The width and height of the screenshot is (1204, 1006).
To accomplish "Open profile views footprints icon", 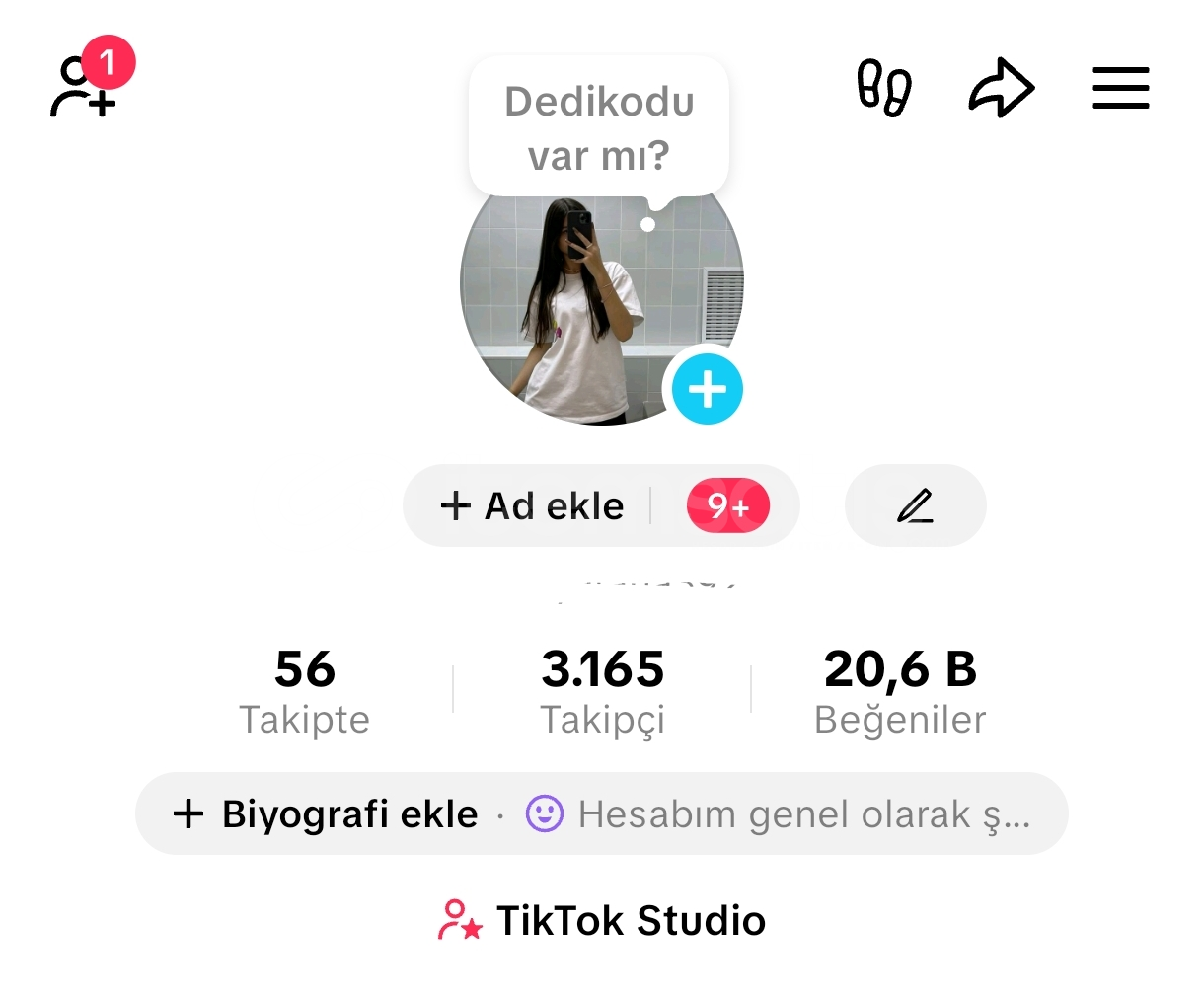I will point(883,89).
